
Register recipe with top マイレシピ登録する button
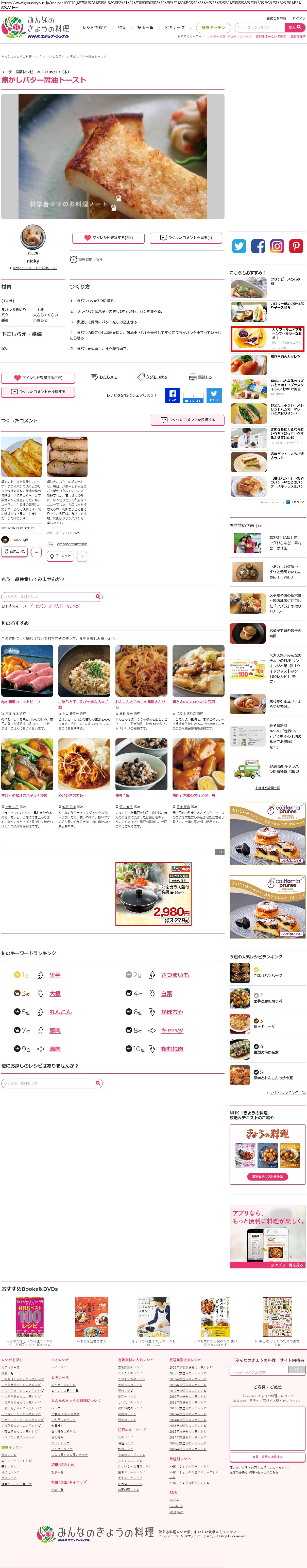click(108, 237)
